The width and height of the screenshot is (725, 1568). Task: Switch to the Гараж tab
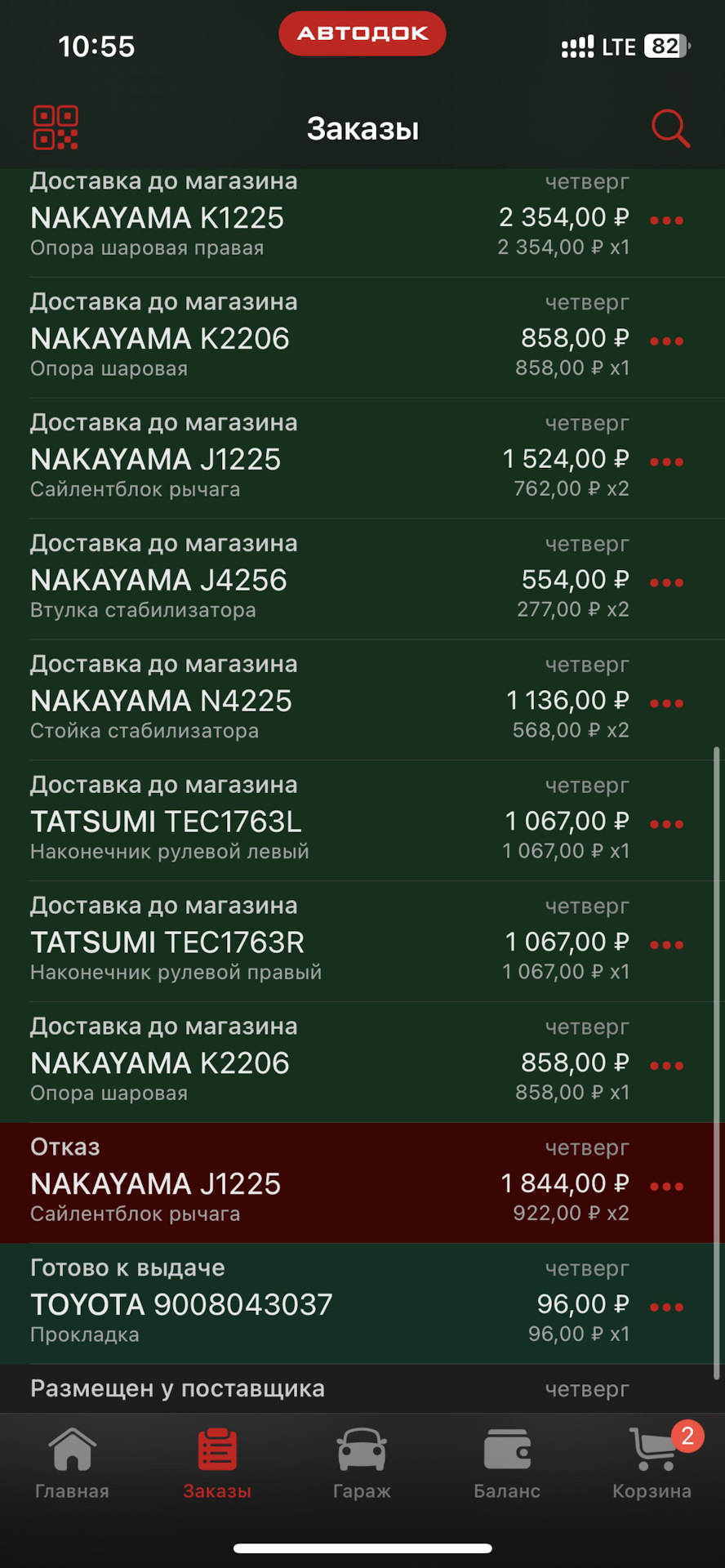pyautogui.click(x=362, y=1465)
